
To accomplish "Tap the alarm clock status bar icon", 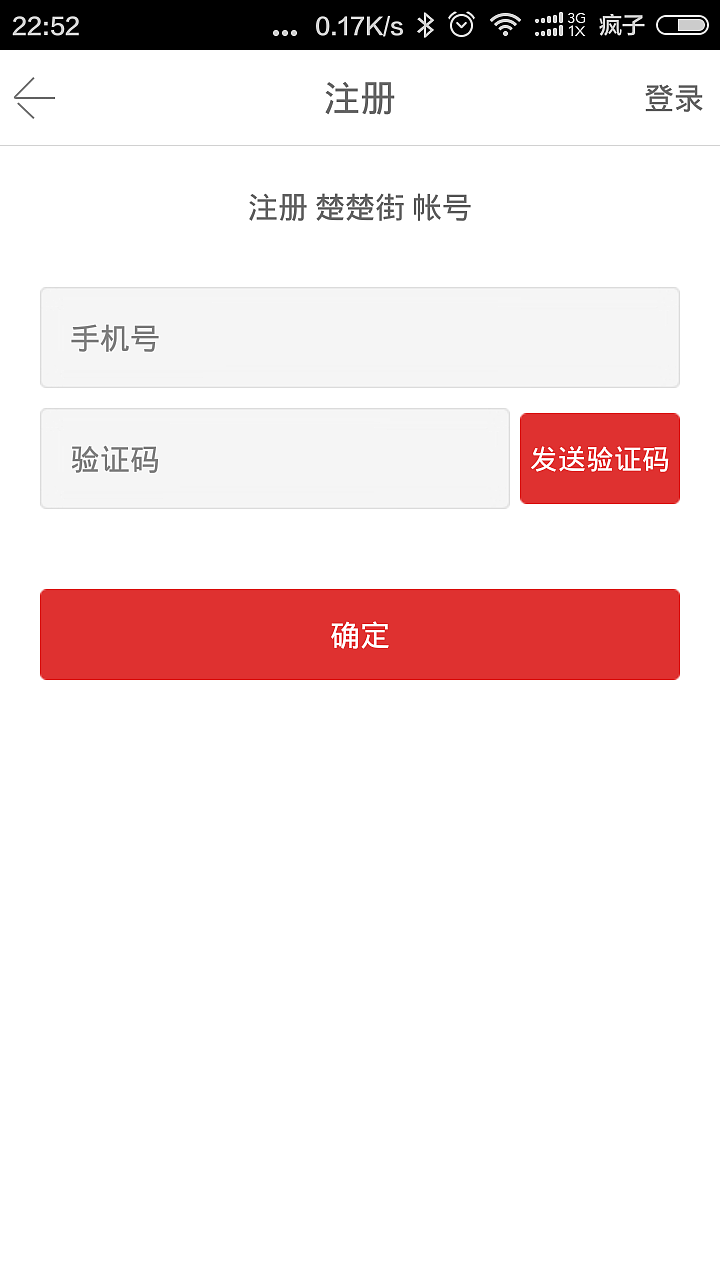I will point(461,25).
